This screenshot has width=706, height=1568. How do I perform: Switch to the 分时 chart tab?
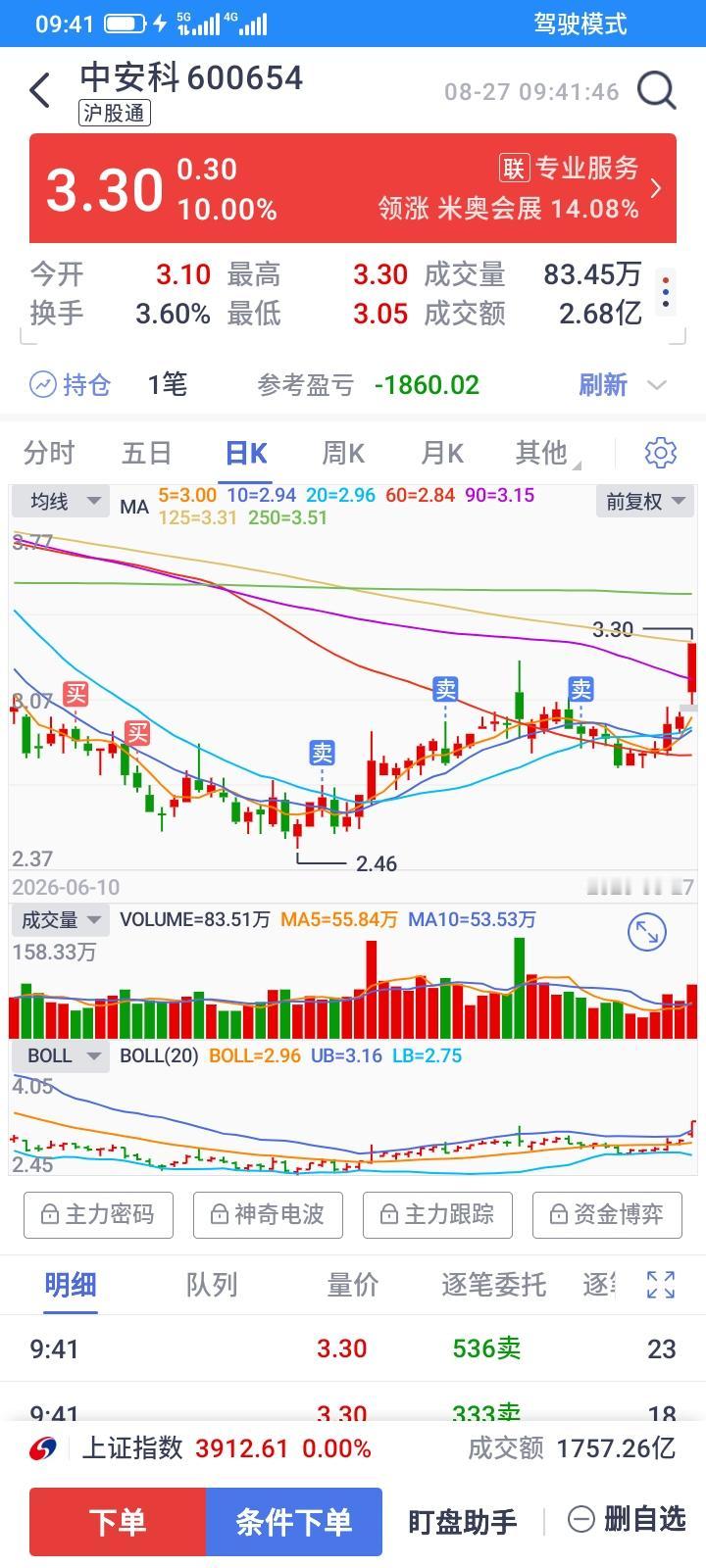click(x=49, y=453)
